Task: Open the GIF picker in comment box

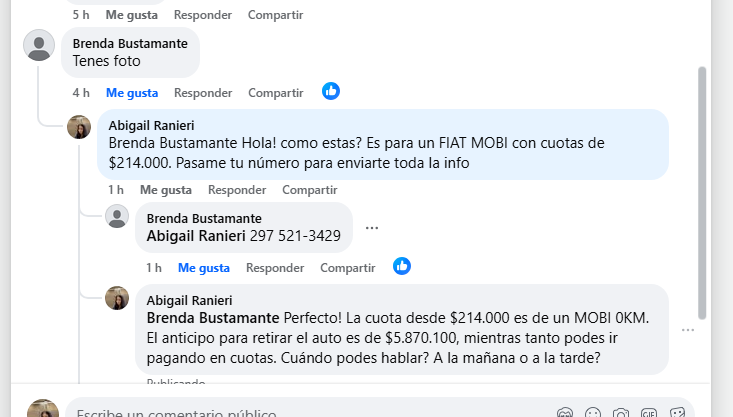Action: 649,413
